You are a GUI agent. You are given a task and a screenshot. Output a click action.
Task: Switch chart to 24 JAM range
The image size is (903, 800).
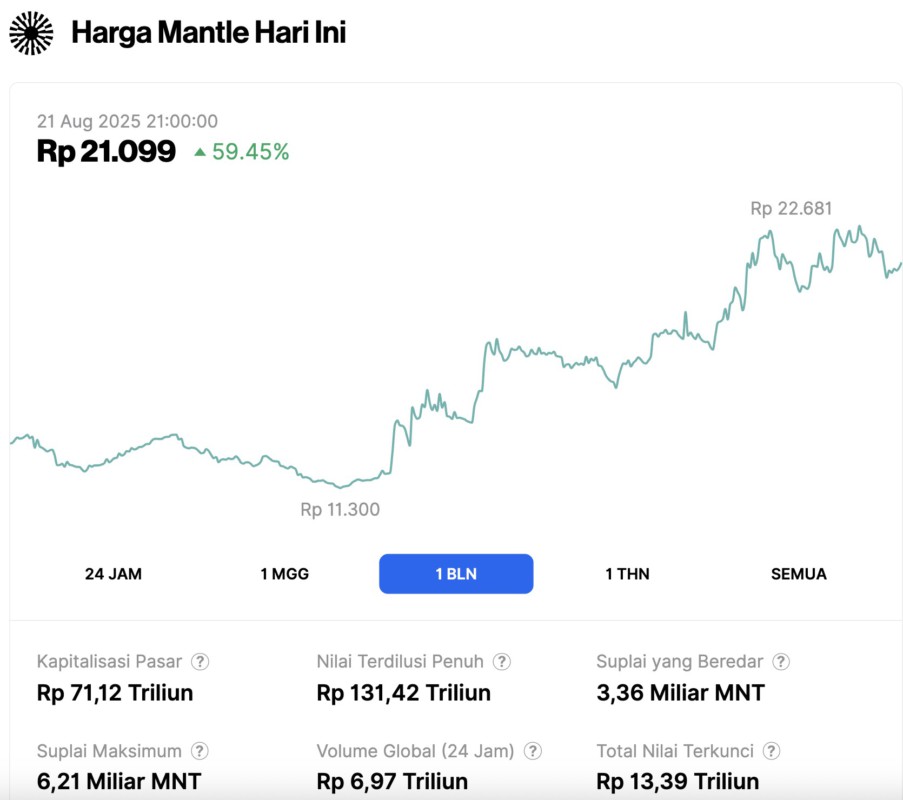tap(113, 574)
